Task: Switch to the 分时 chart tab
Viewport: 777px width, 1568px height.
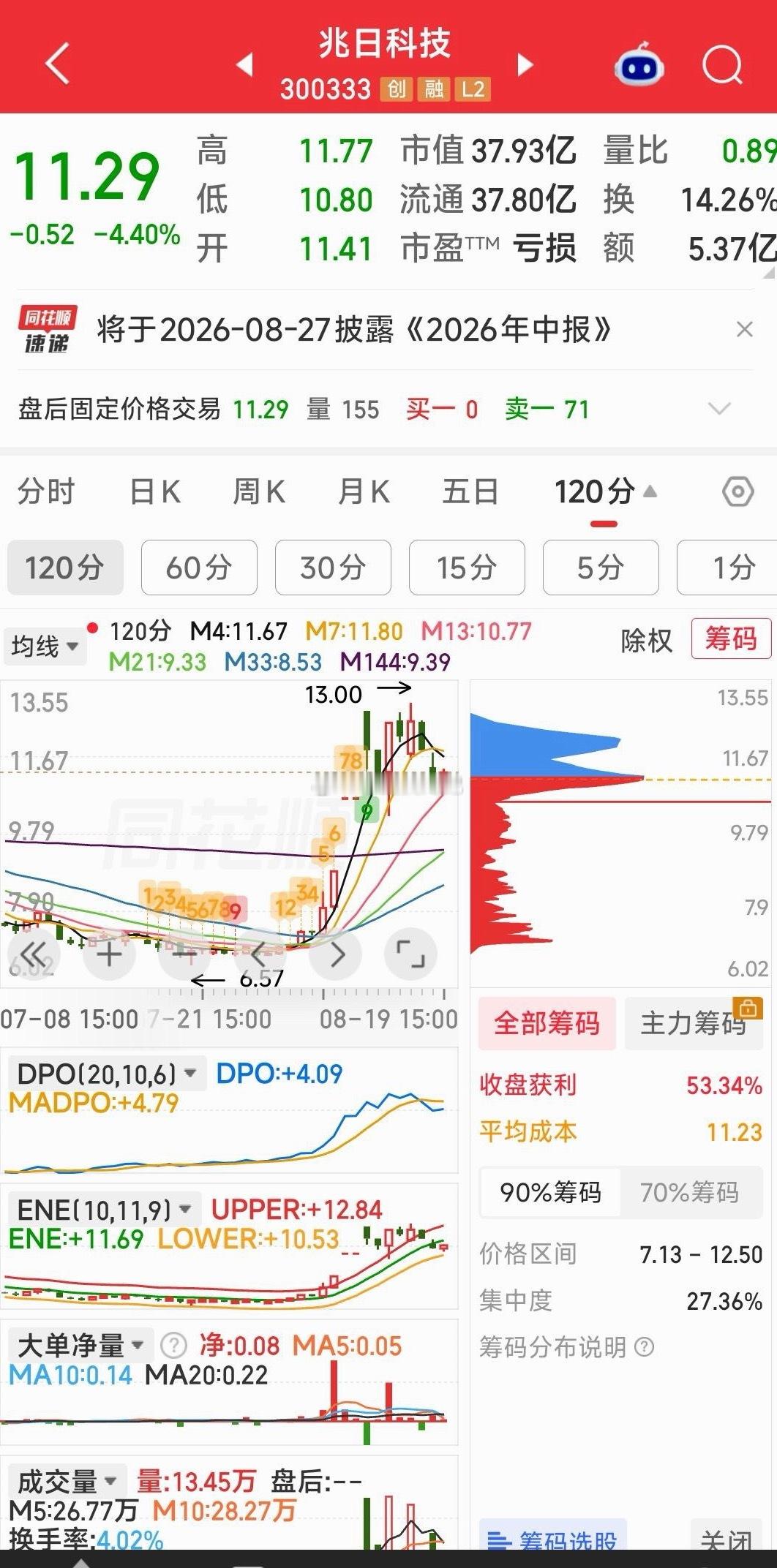Action: pos(46,491)
